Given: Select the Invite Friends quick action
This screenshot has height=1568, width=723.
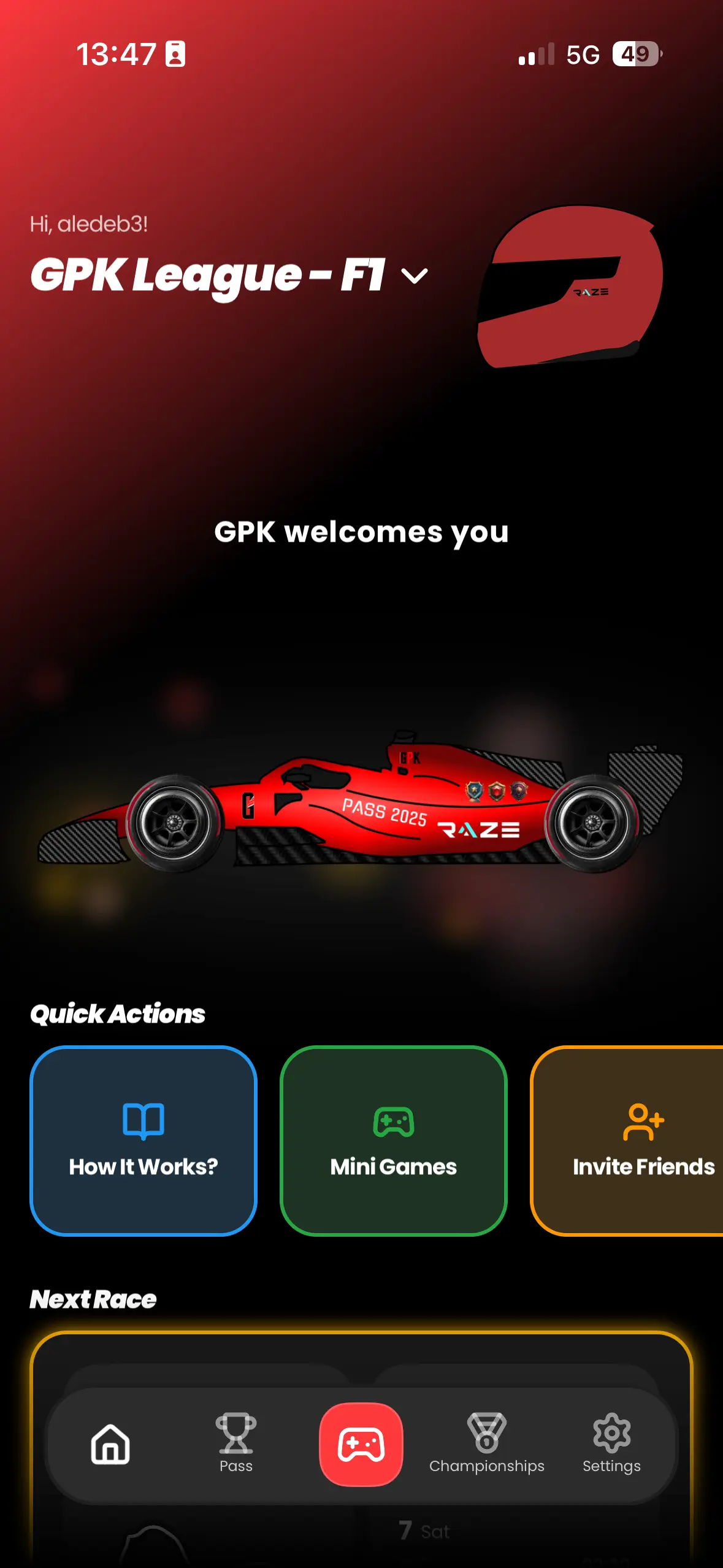Looking at the screenshot, I should click(632, 1140).
